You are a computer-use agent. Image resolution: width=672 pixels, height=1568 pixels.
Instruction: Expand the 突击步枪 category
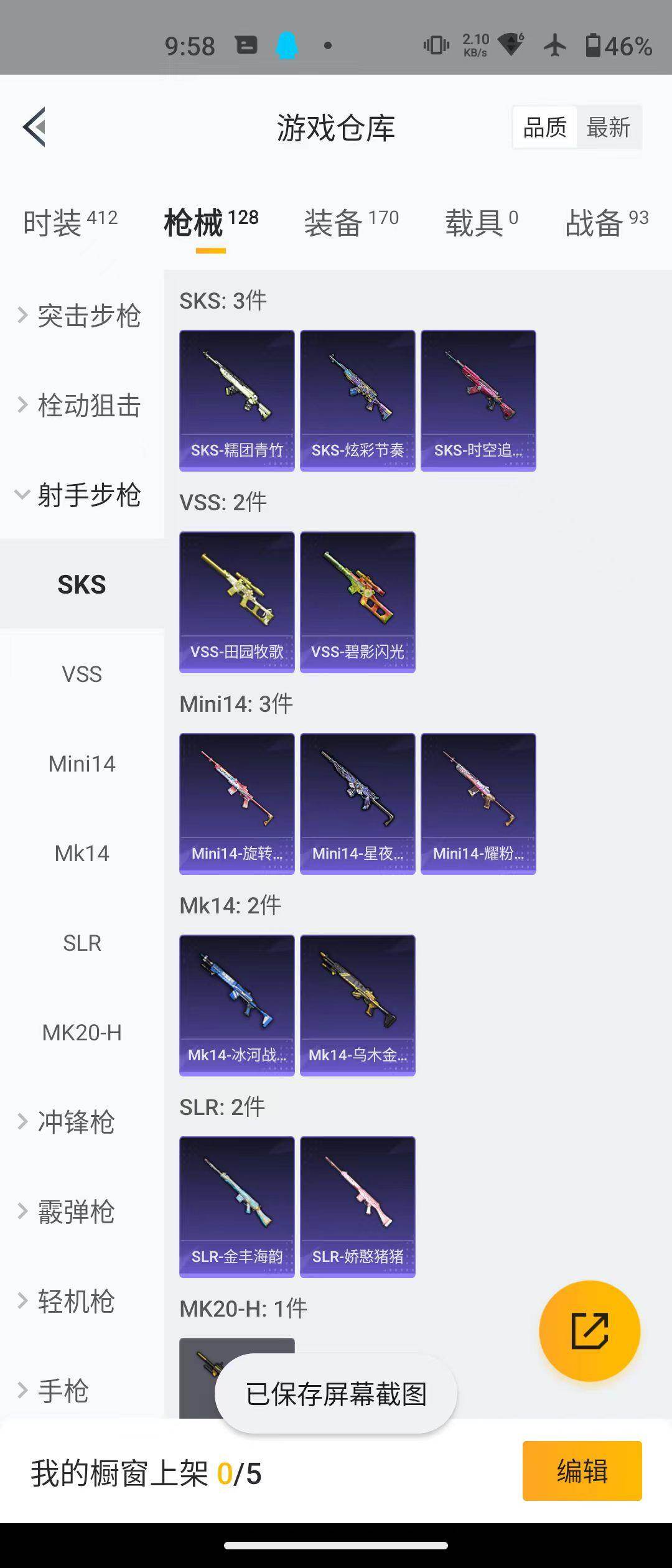pyautogui.click(x=81, y=316)
